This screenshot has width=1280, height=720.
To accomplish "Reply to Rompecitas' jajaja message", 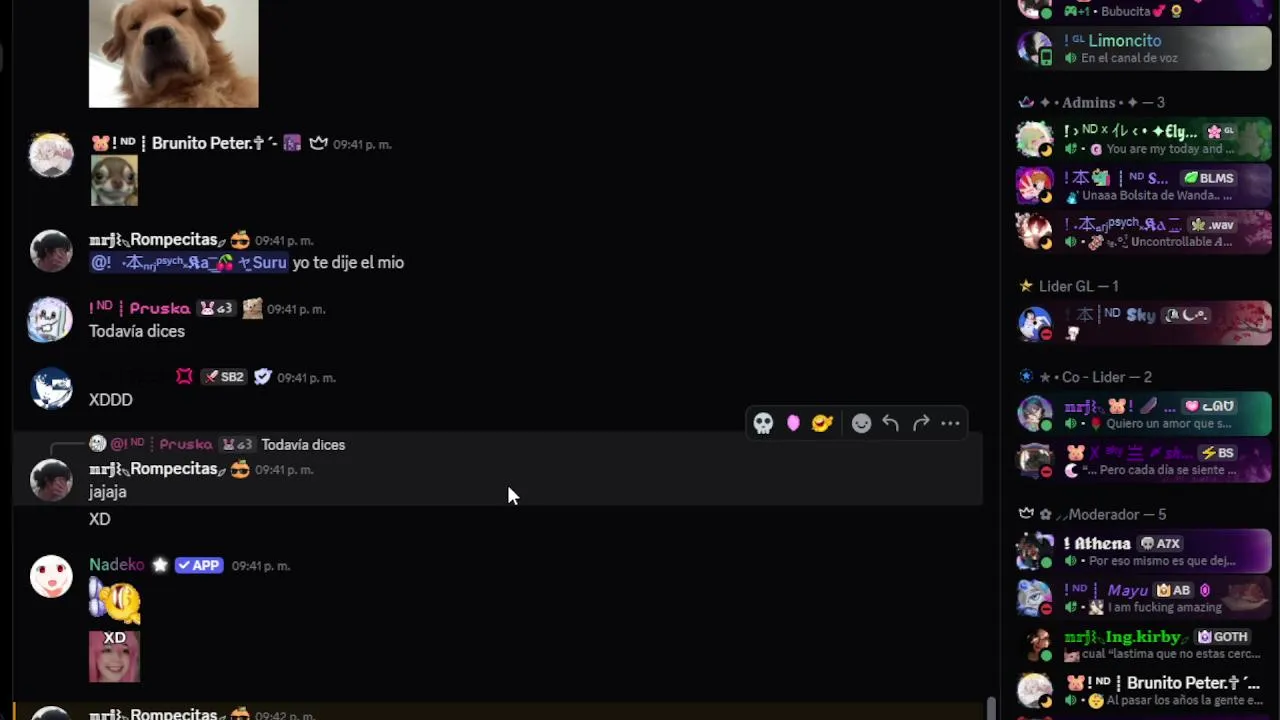I will (891, 424).
